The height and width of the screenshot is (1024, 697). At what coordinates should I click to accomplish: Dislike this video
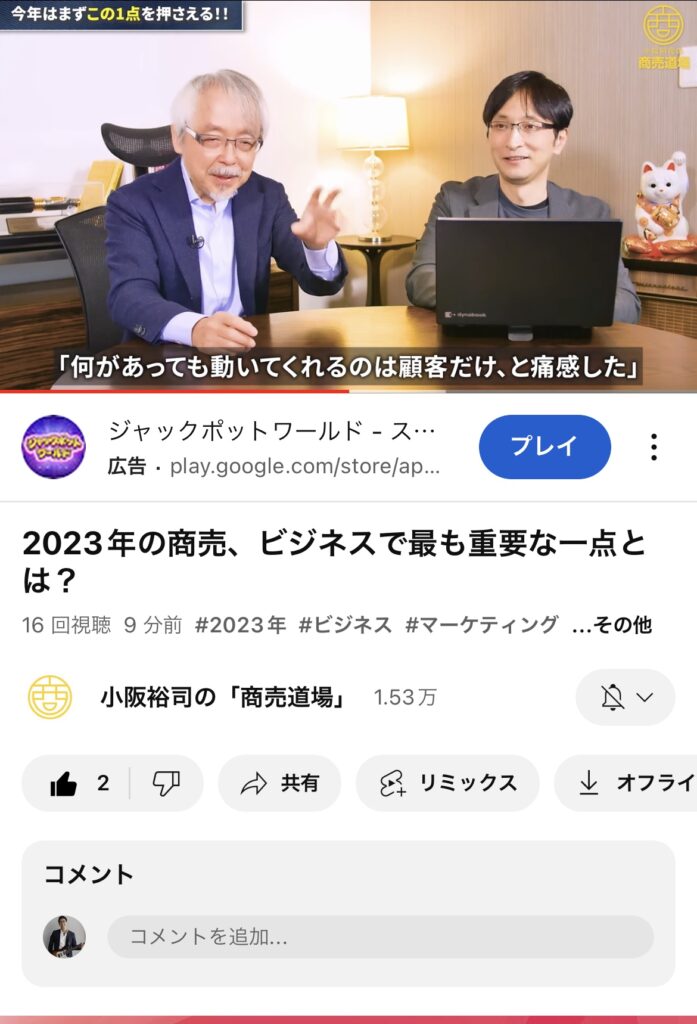[x=166, y=783]
